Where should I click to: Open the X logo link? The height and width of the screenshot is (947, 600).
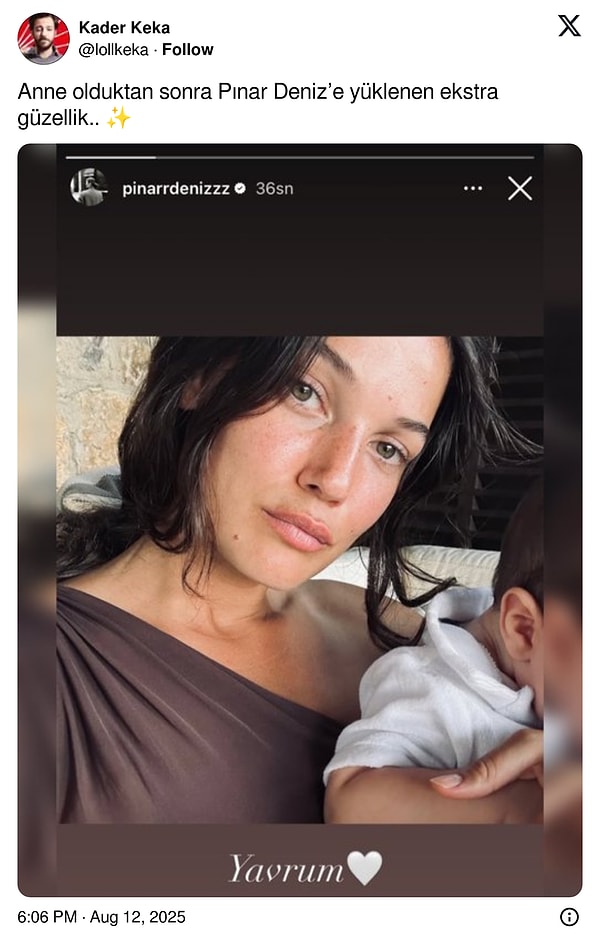click(569, 27)
